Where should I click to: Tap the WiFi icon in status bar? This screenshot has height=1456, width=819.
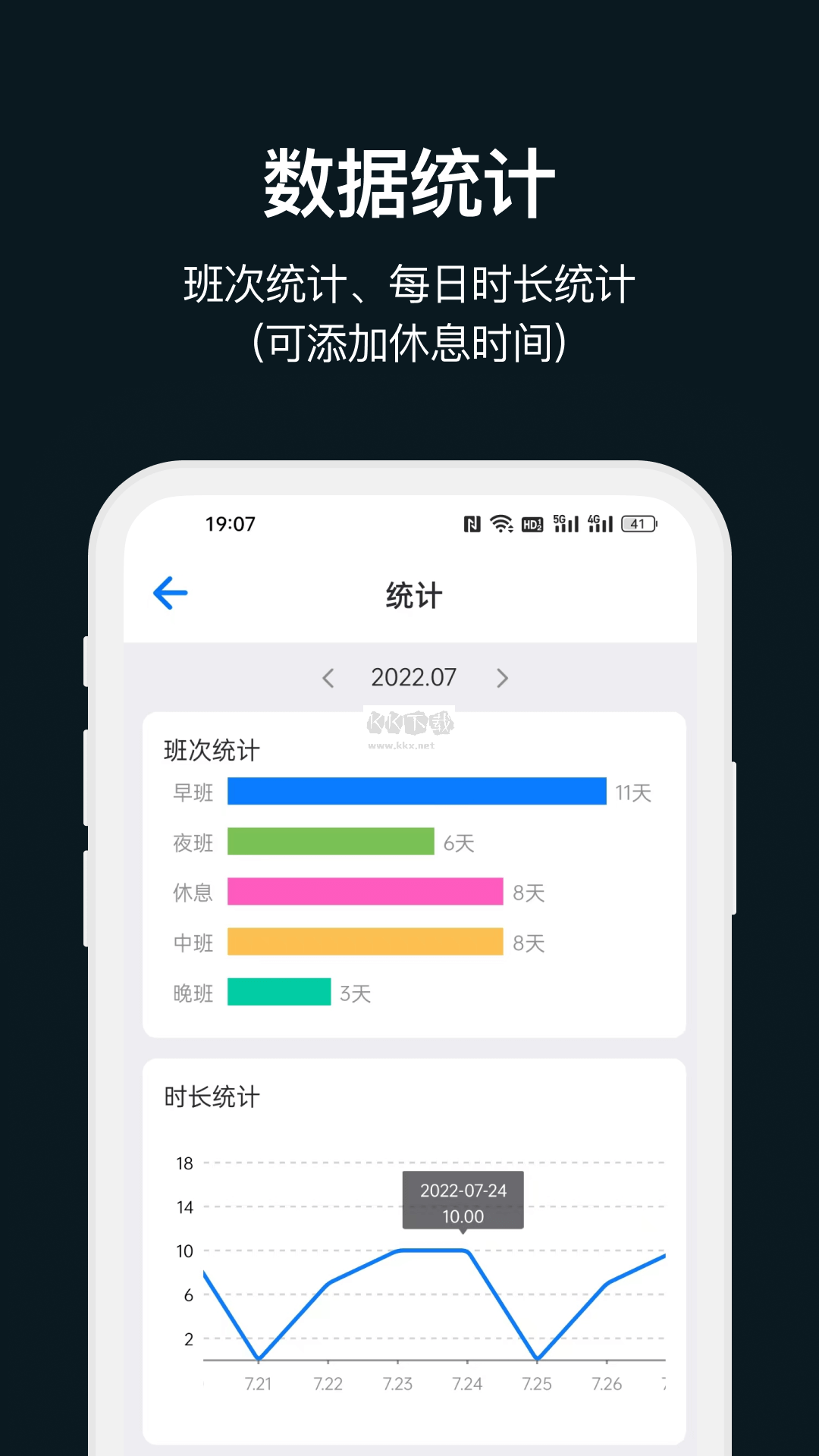click(x=500, y=523)
